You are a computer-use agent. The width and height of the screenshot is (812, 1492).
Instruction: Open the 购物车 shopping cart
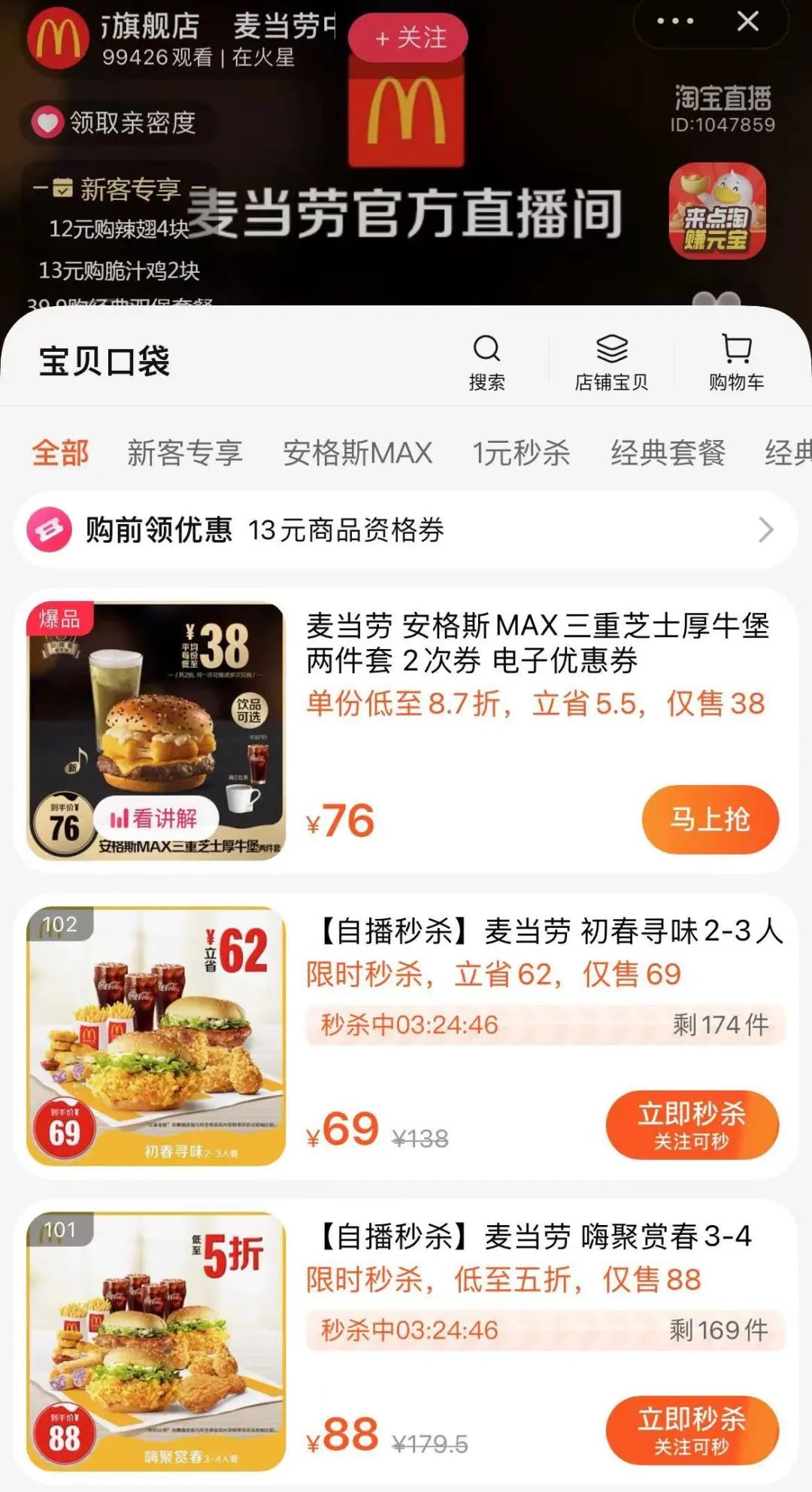pyautogui.click(x=736, y=362)
